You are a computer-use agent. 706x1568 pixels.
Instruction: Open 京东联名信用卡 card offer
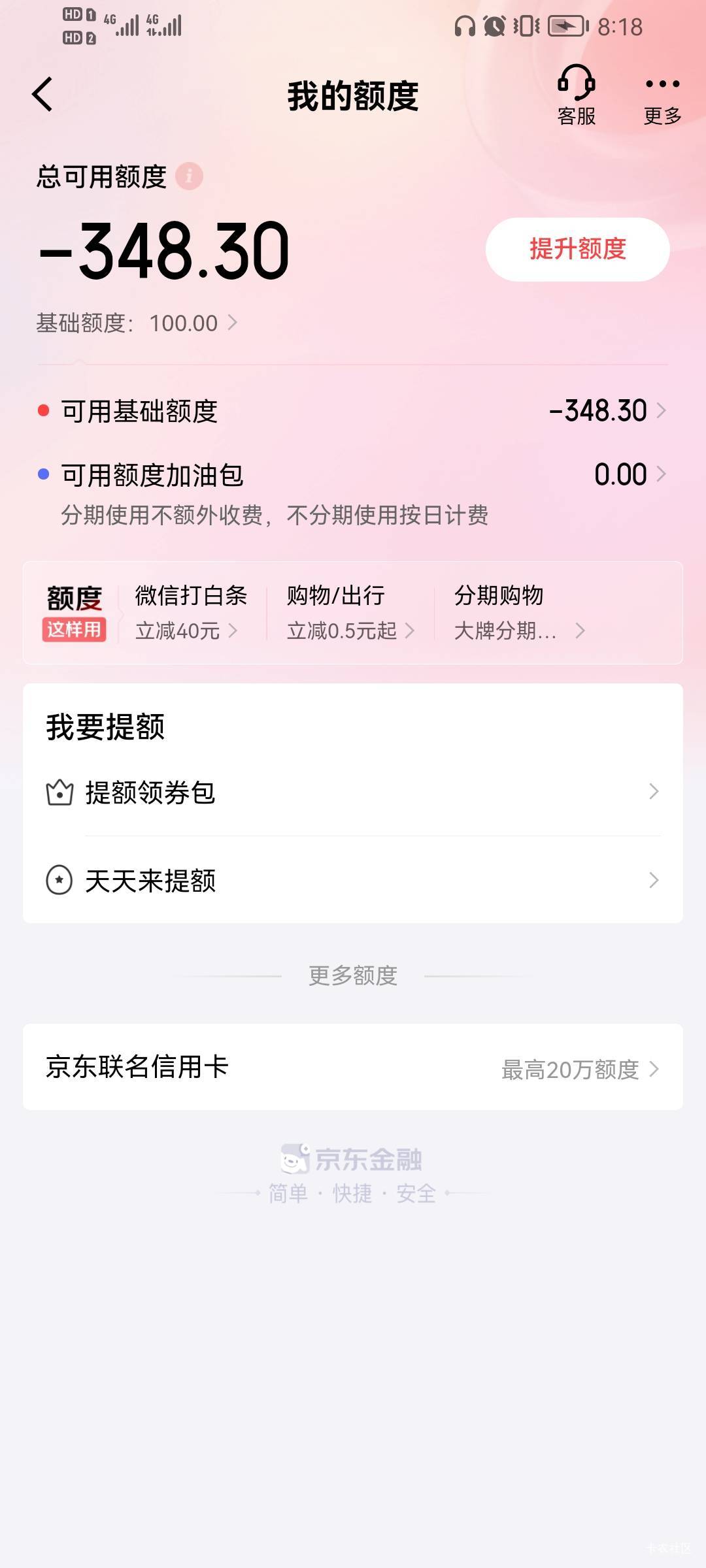tap(353, 1067)
